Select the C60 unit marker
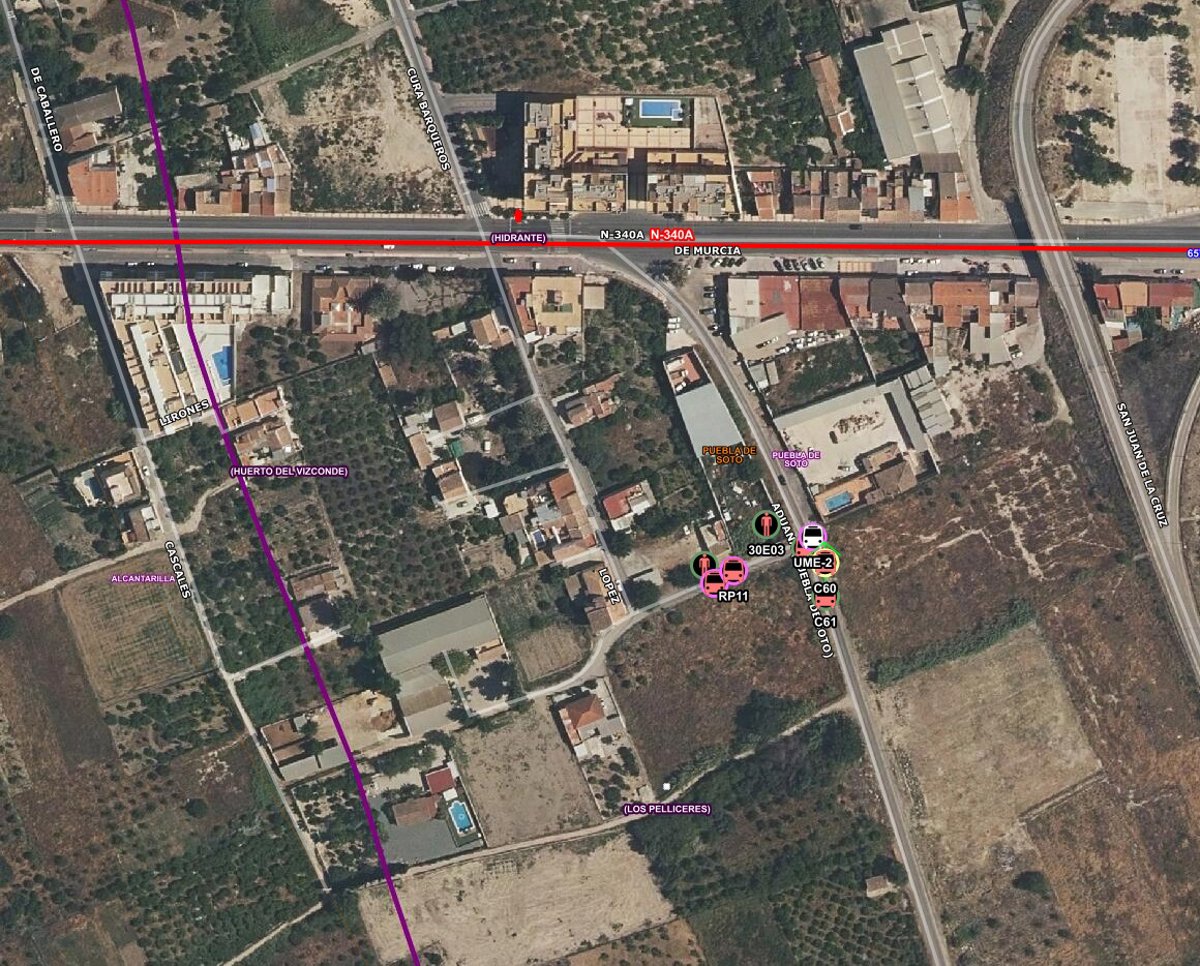Viewport: 1200px width, 966px height. click(825, 564)
